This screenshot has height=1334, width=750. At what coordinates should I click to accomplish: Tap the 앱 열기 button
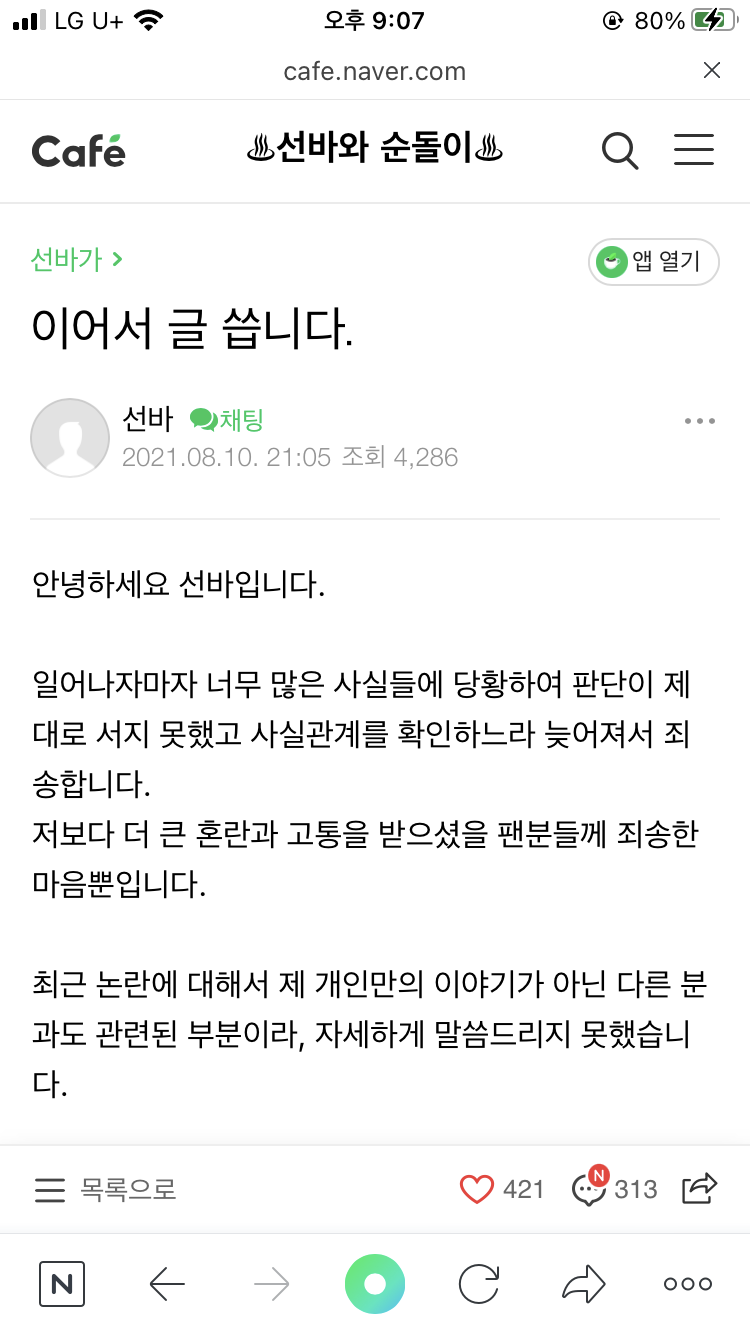click(654, 263)
